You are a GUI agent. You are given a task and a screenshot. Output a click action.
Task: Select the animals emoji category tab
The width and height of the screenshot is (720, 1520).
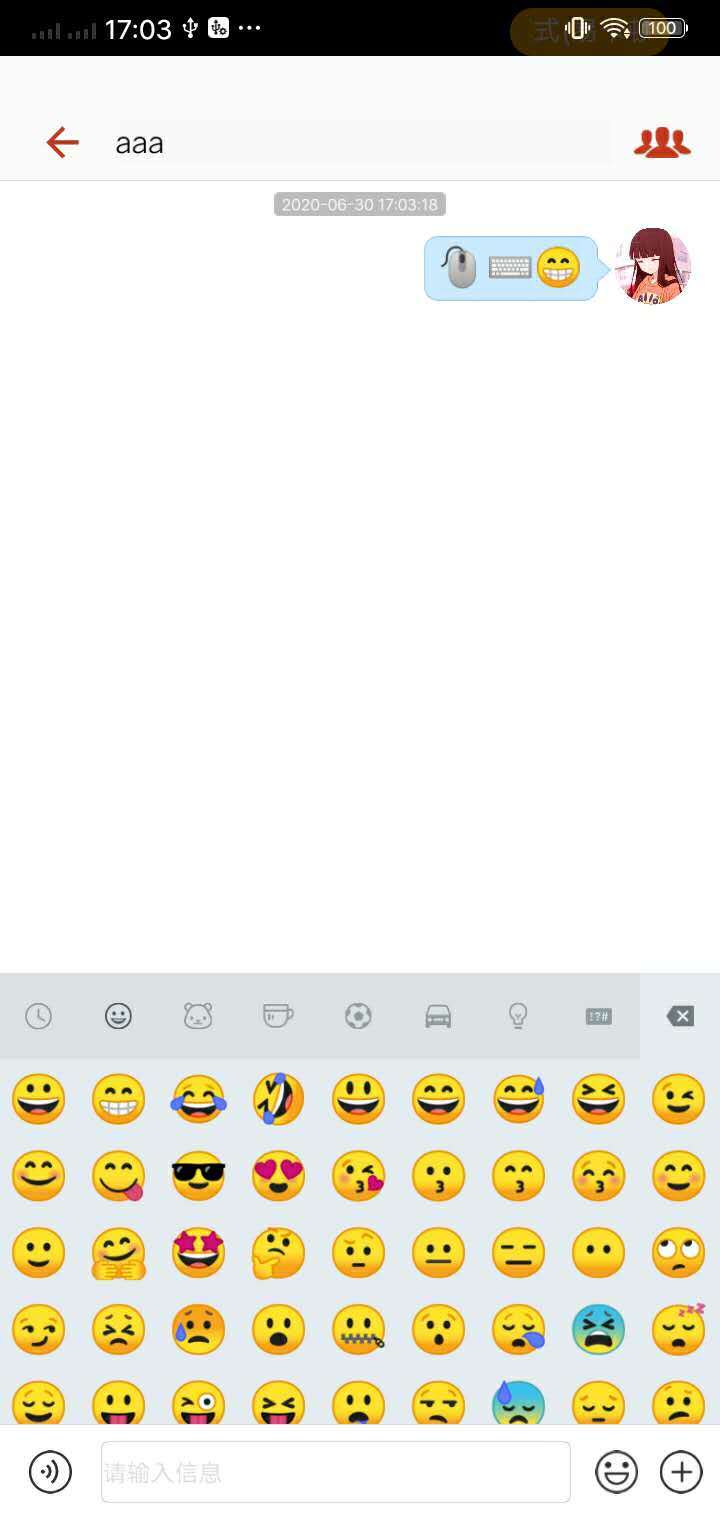pos(198,1016)
